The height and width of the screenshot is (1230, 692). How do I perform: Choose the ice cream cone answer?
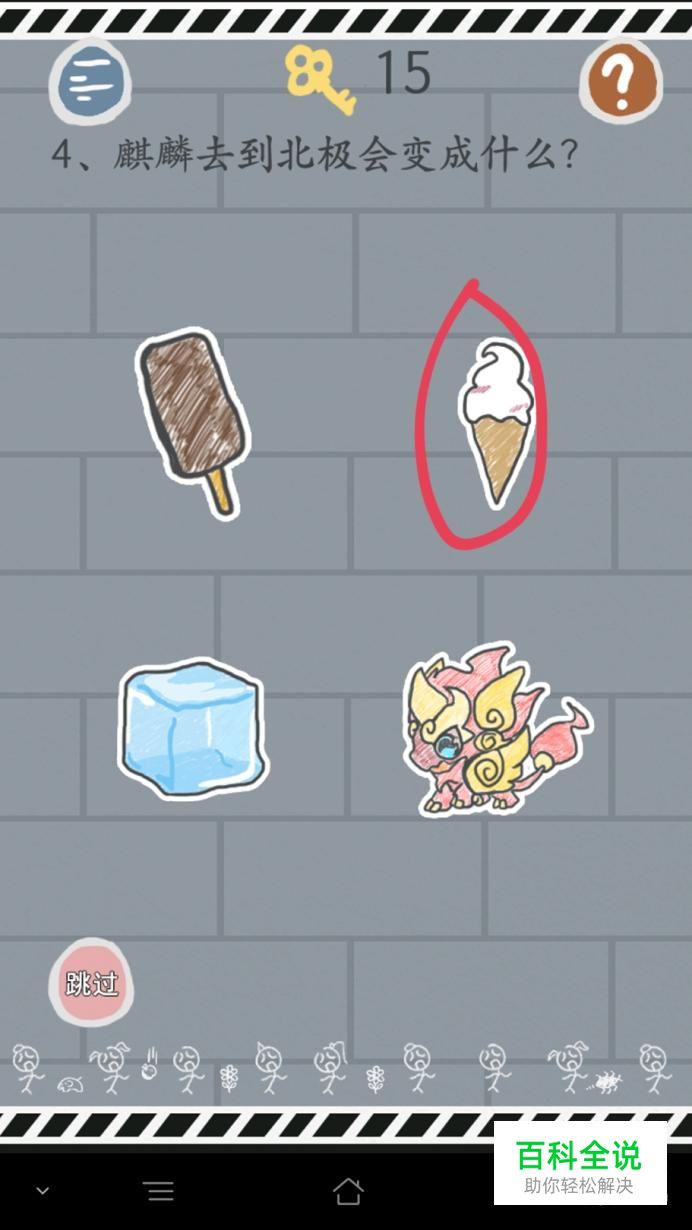point(495,422)
